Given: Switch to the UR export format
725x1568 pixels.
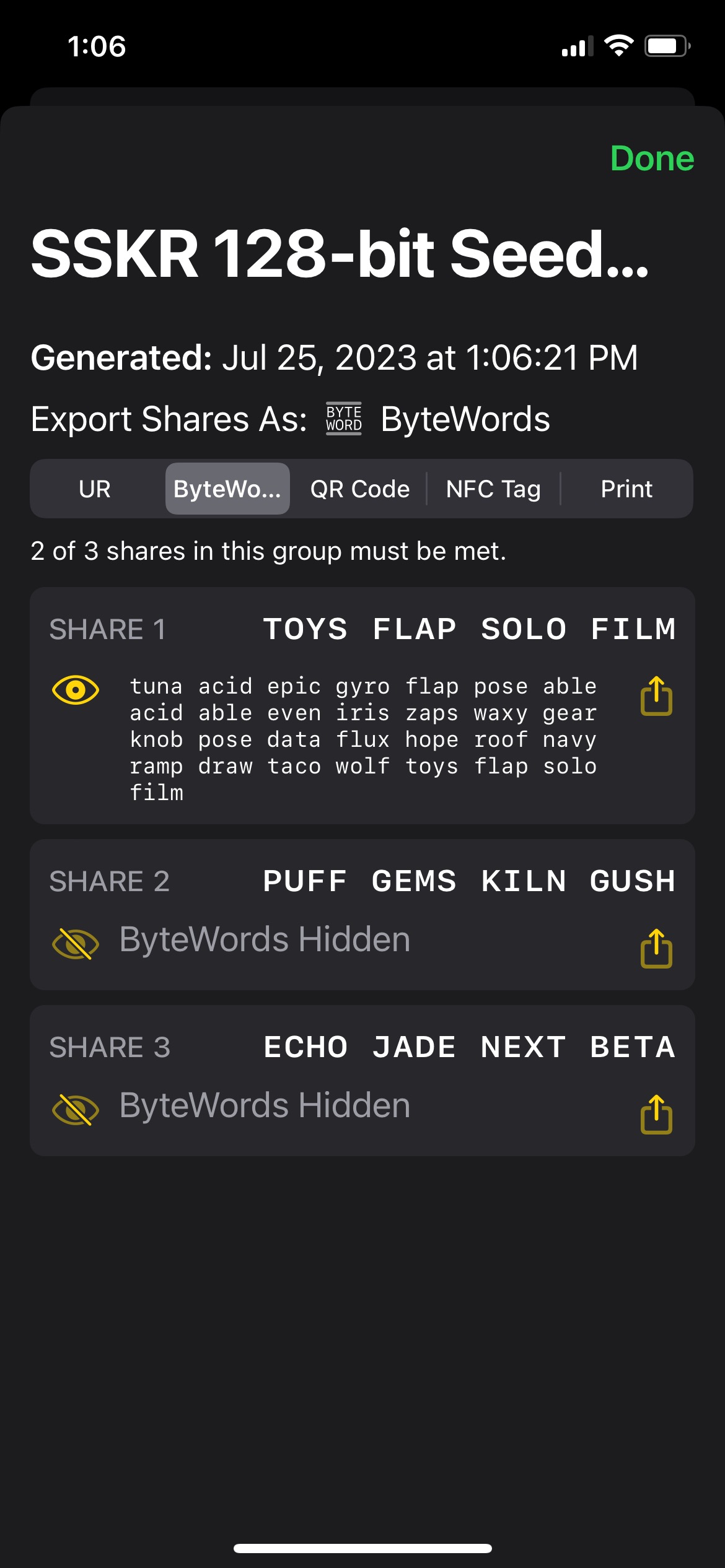Looking at the screenshot, I should point(95,489).
